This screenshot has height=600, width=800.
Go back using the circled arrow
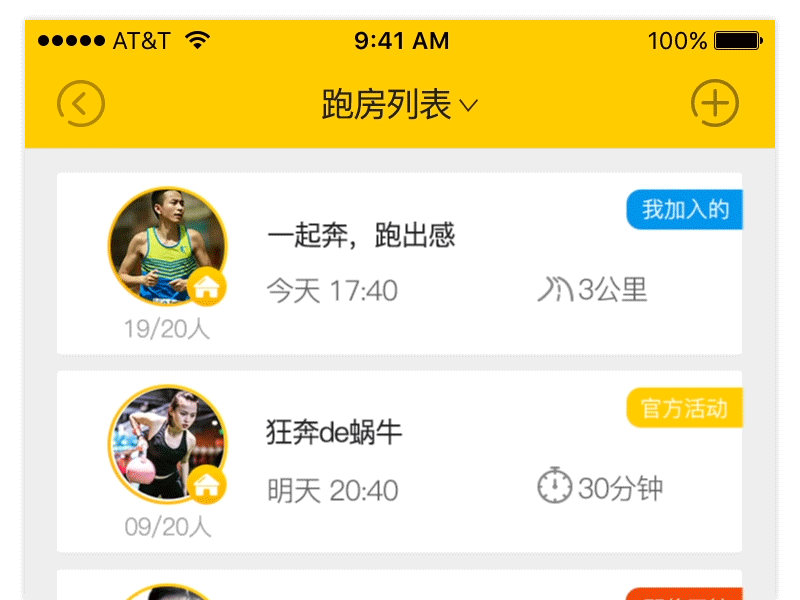tap(81, 103)
